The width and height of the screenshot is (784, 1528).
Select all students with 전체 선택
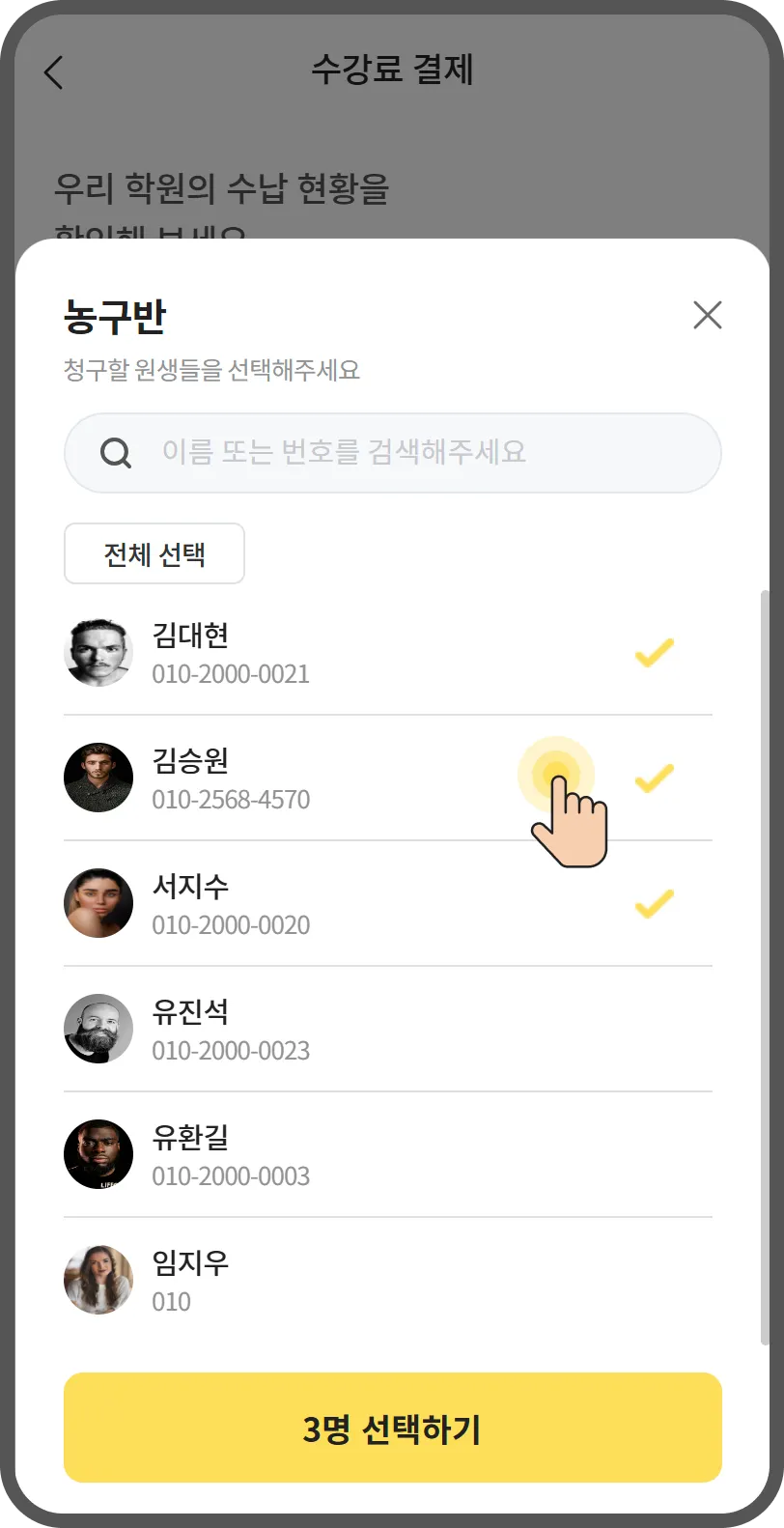pyautogui.click(x=154, y=553)
